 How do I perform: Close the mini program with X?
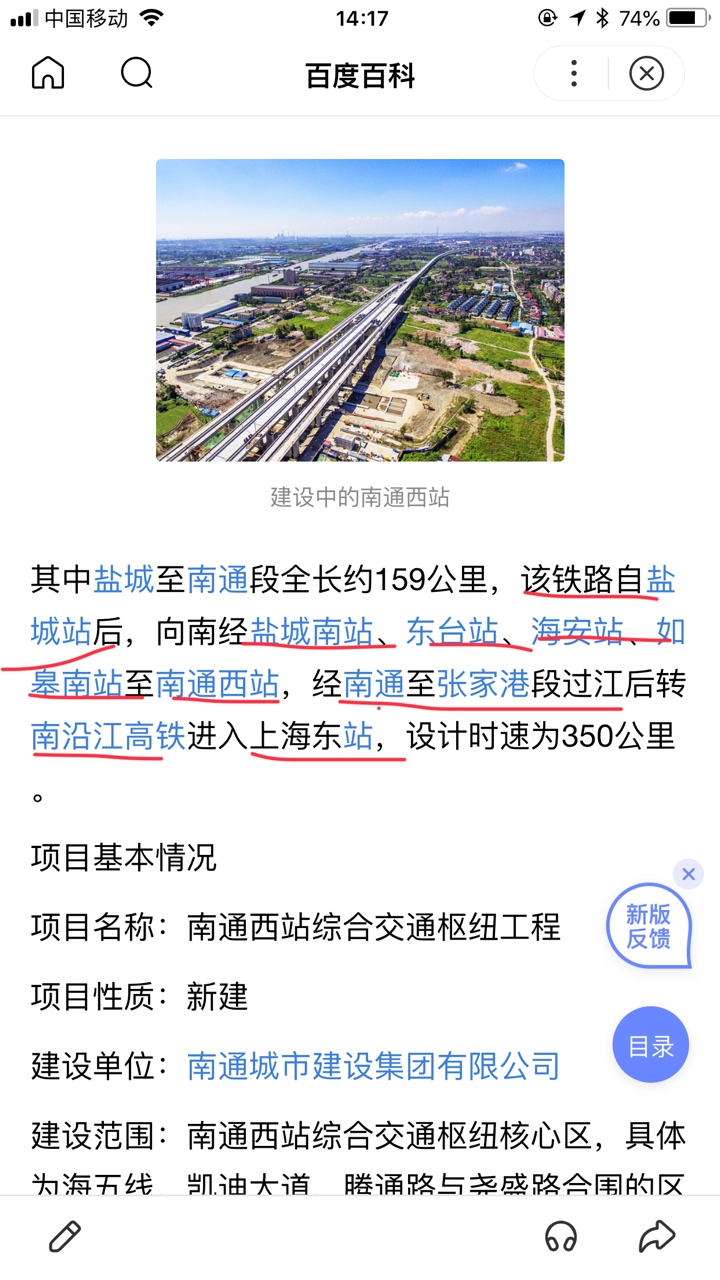pyautogui.click(x=647, y=74)
